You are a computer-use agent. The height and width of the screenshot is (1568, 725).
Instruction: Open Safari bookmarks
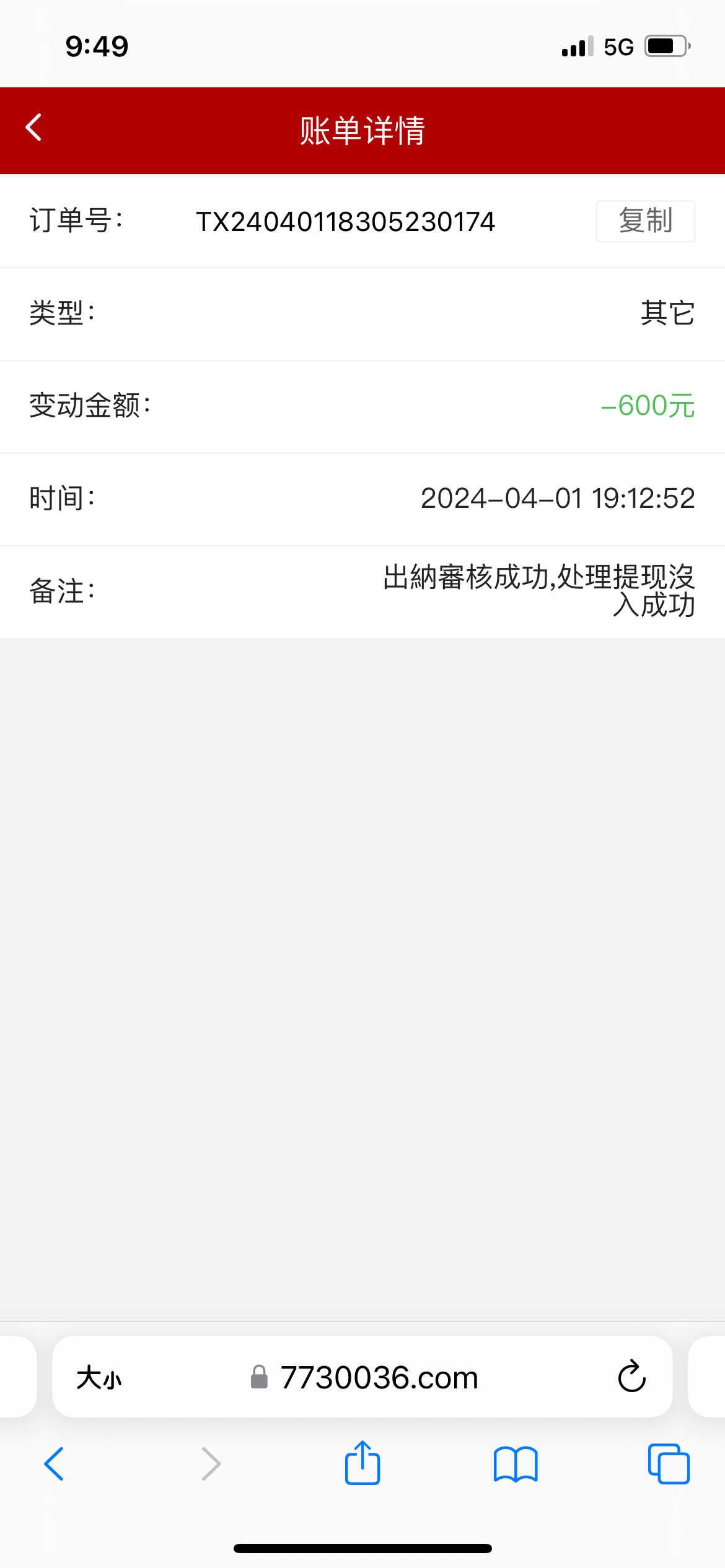(516, 1464)
